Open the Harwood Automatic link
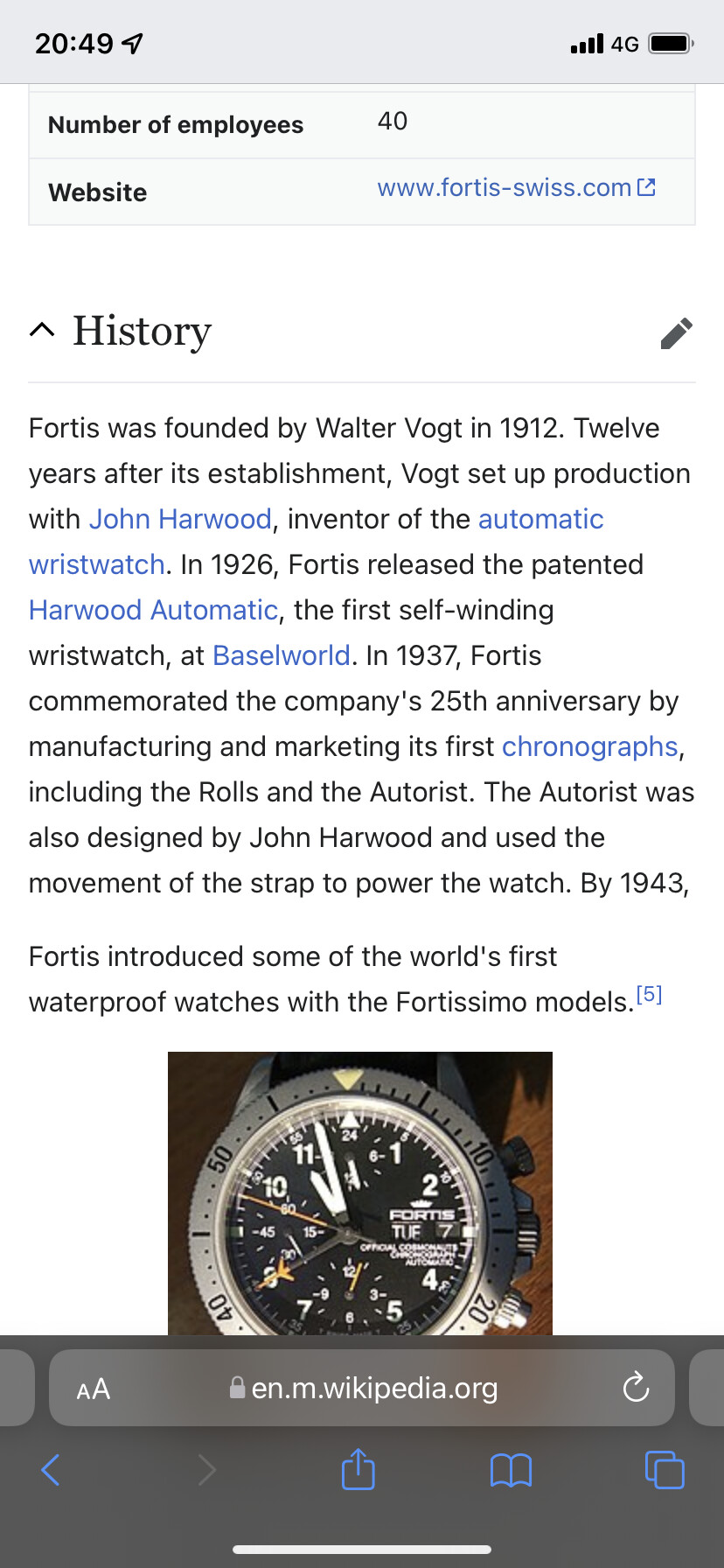Screen dimensions: 724x1568 (x=153, y=610)
